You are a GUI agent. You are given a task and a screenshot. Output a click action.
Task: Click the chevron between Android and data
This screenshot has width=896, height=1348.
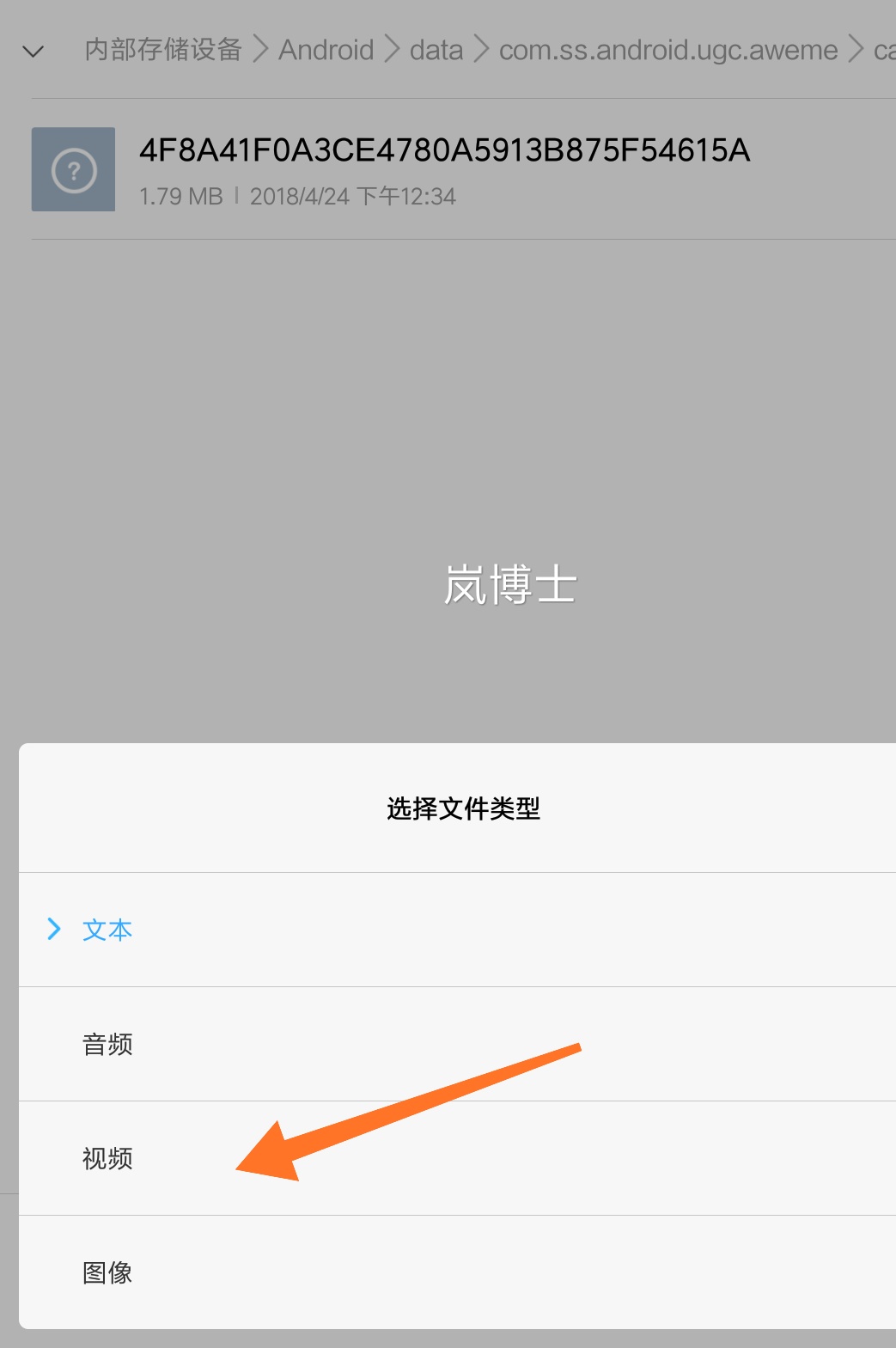click(x=393, y=50)
